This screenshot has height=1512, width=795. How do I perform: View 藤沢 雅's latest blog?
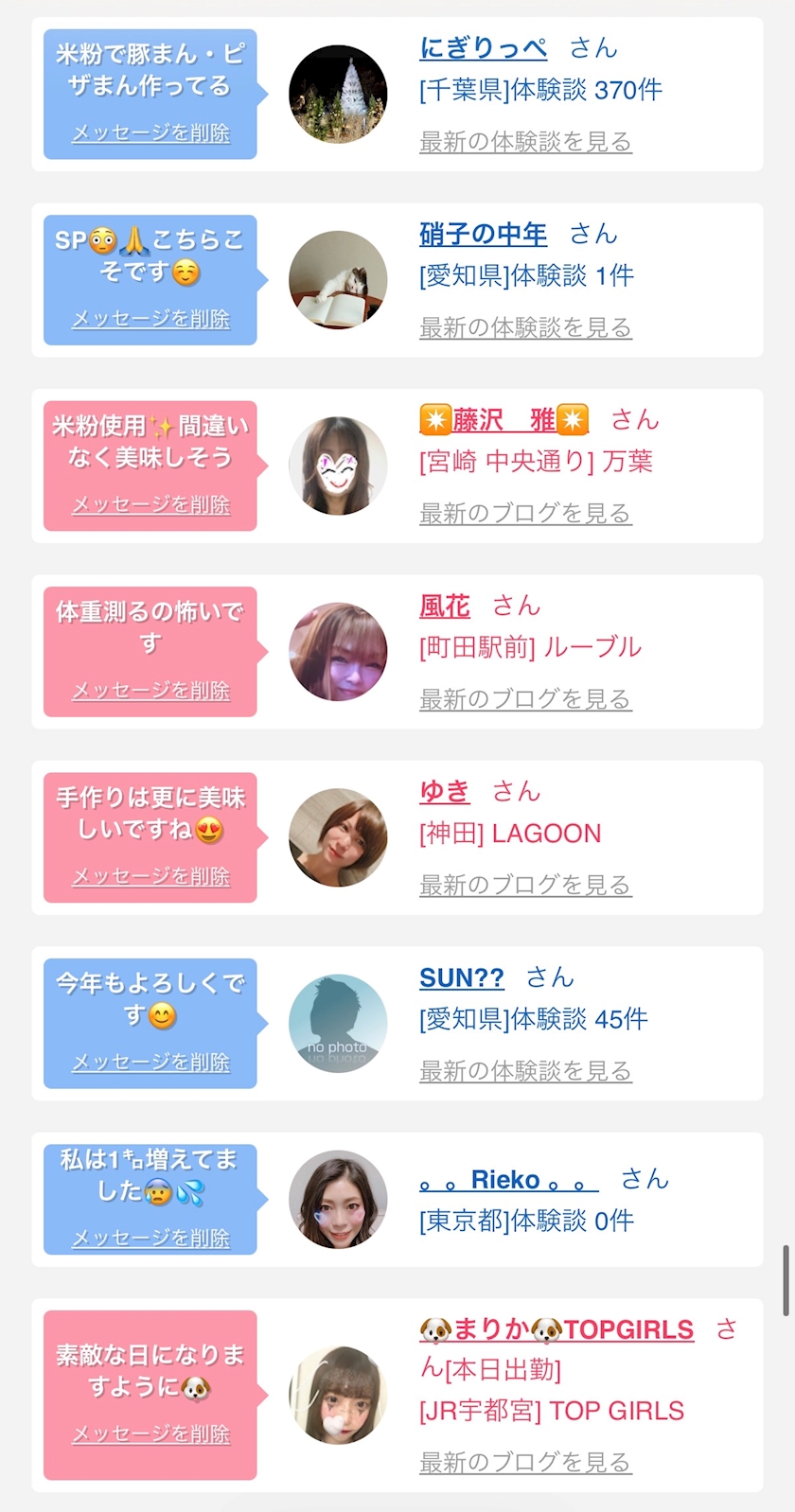pos(525,514)
